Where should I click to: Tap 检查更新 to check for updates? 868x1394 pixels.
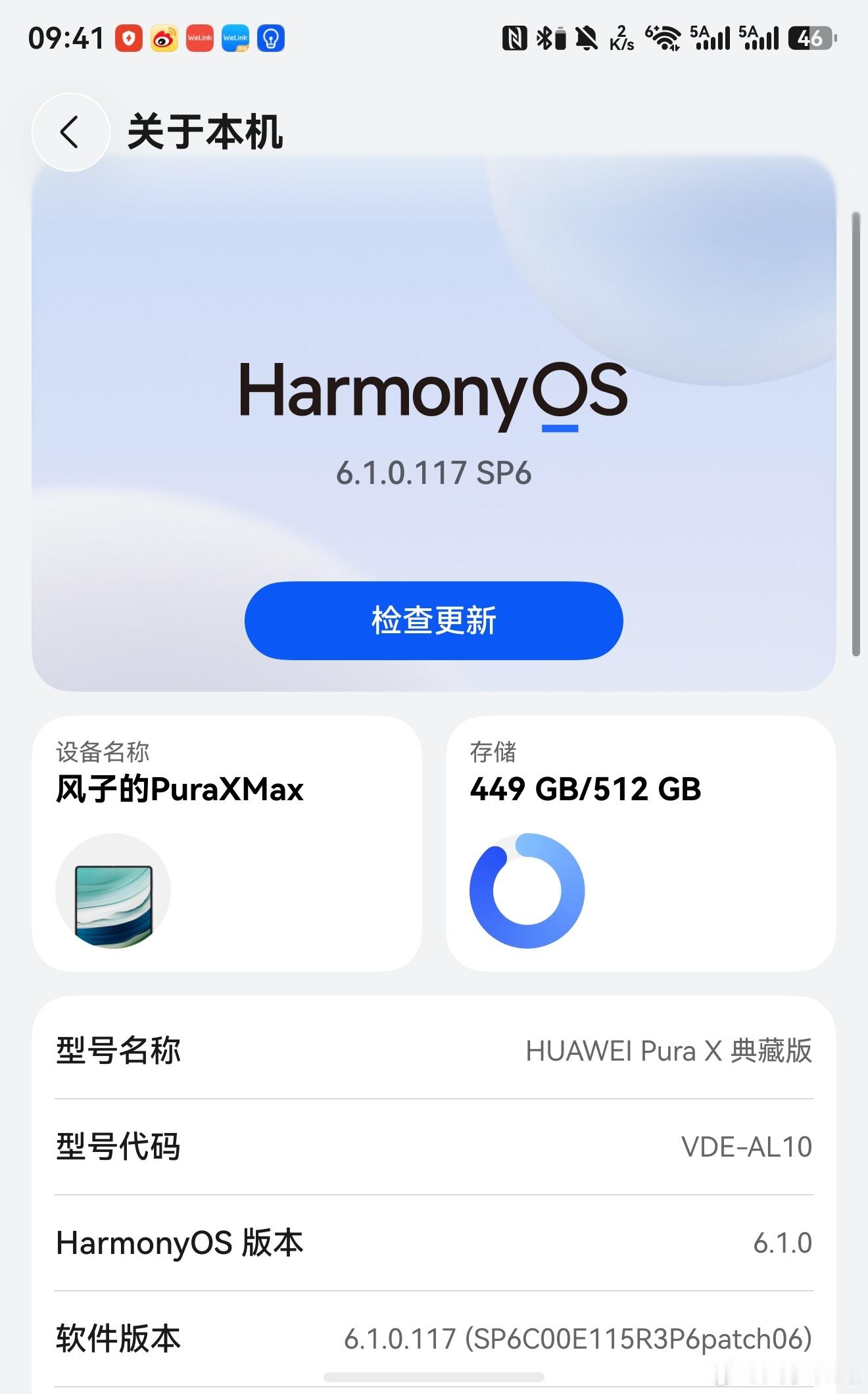(434, 620)
